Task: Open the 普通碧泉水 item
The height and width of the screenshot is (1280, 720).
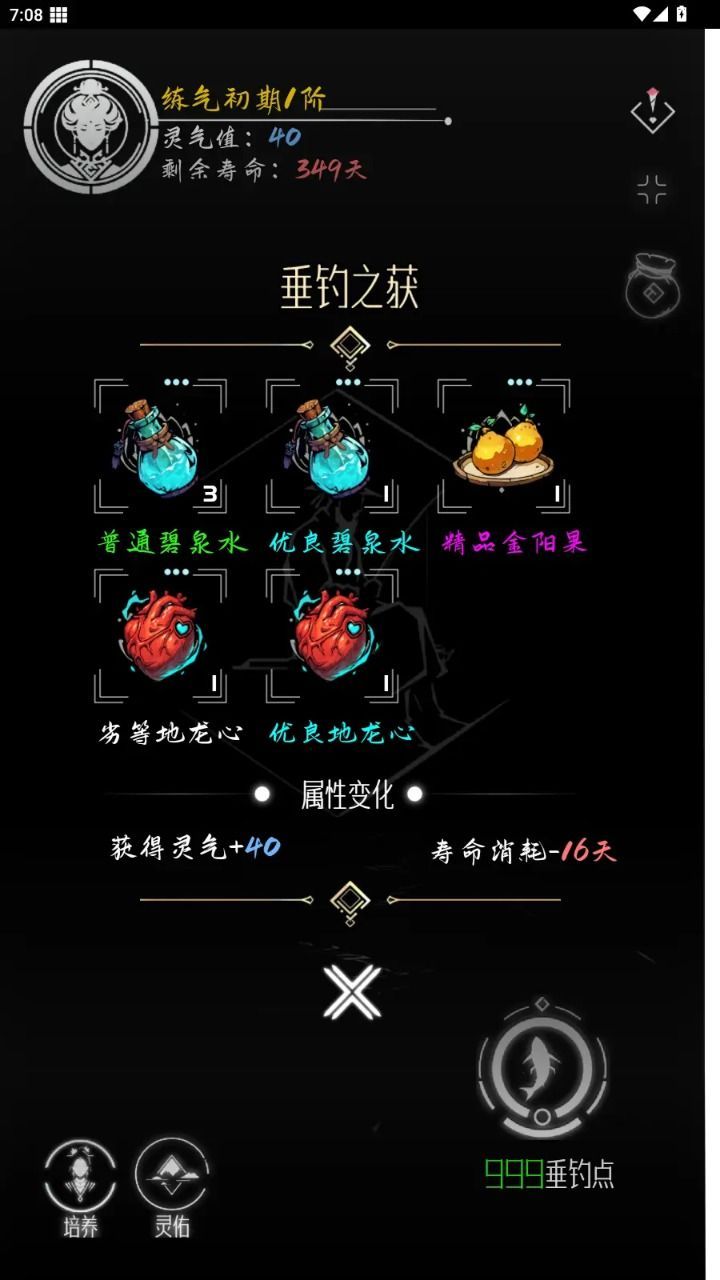Action: click(161, 446)
